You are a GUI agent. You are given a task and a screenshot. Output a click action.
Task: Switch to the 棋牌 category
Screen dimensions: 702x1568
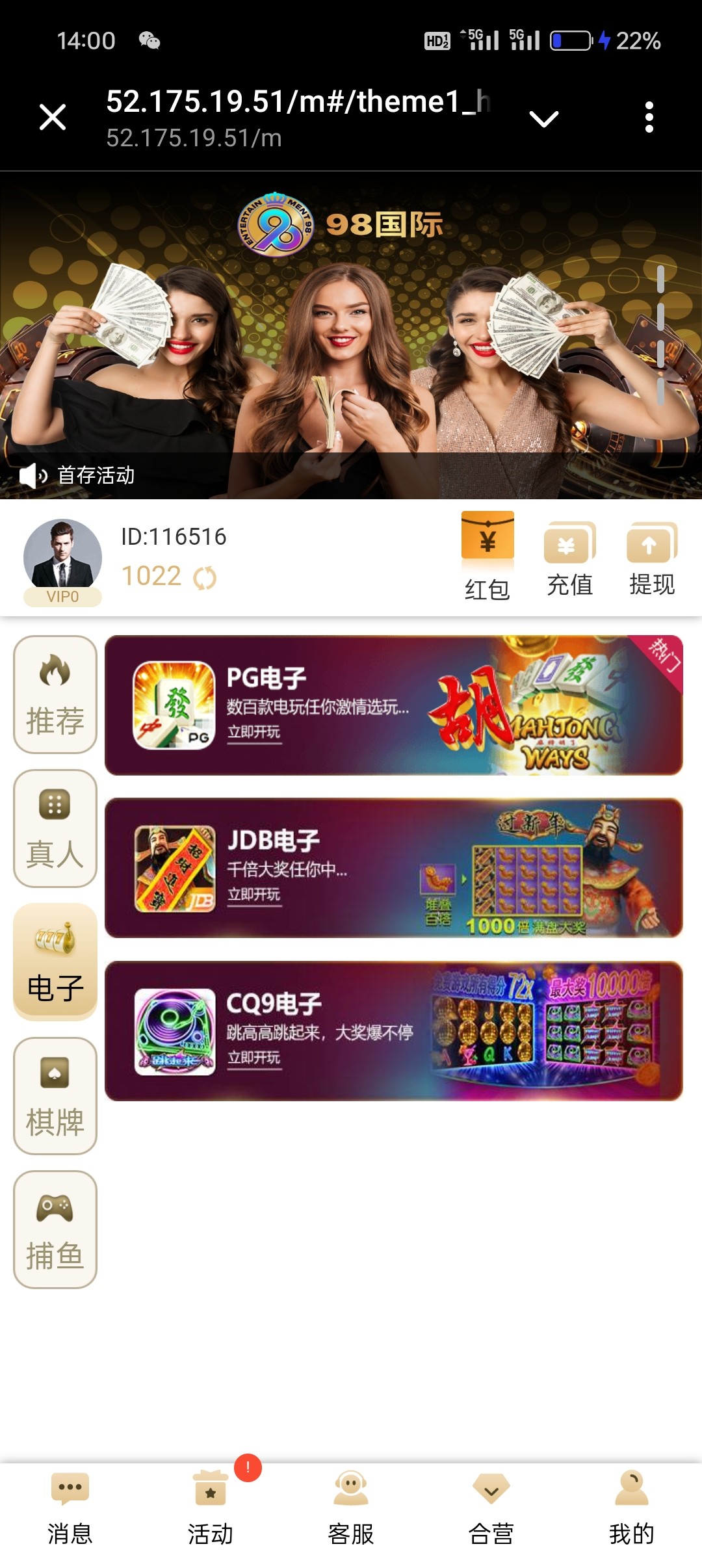pos(55,1096)
